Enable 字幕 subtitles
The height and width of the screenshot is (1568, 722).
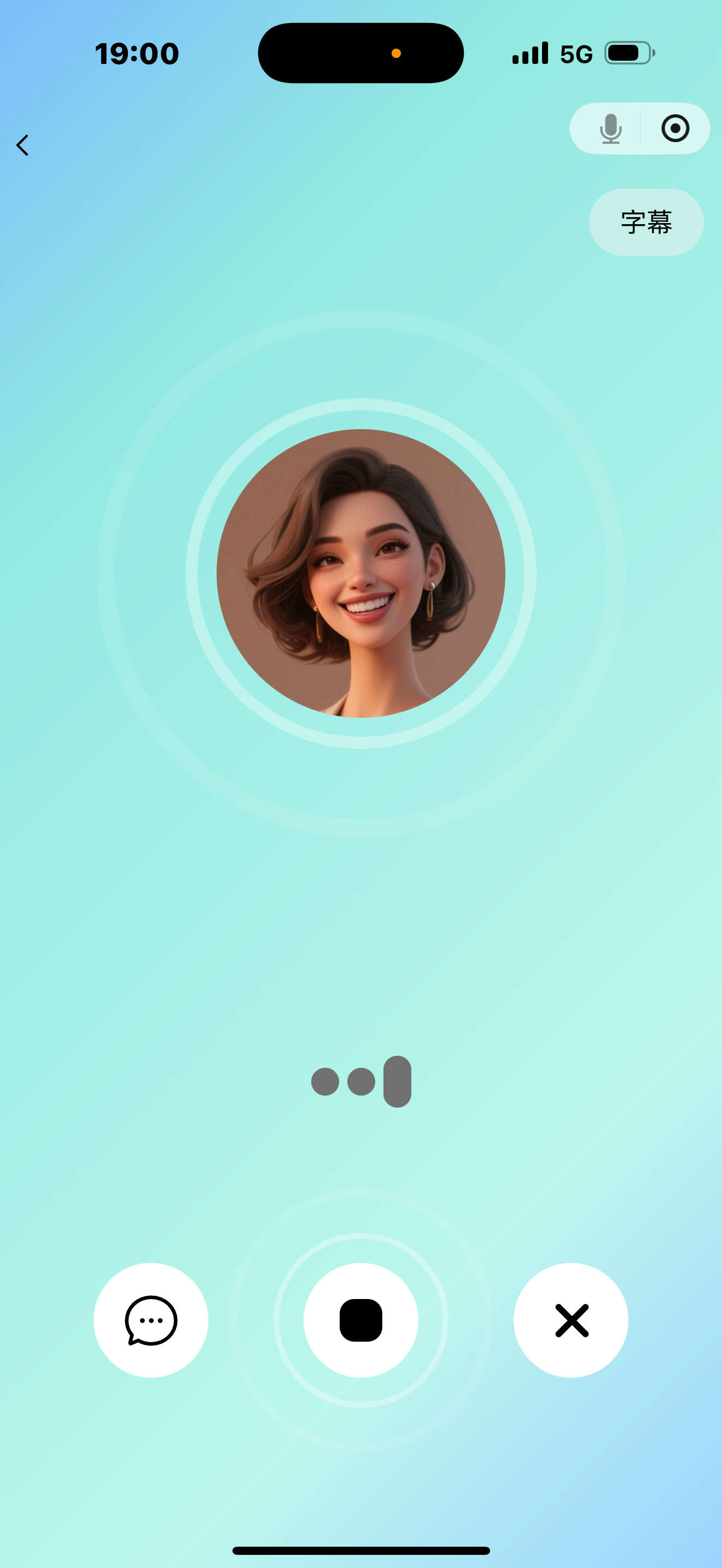click(646, 221)
